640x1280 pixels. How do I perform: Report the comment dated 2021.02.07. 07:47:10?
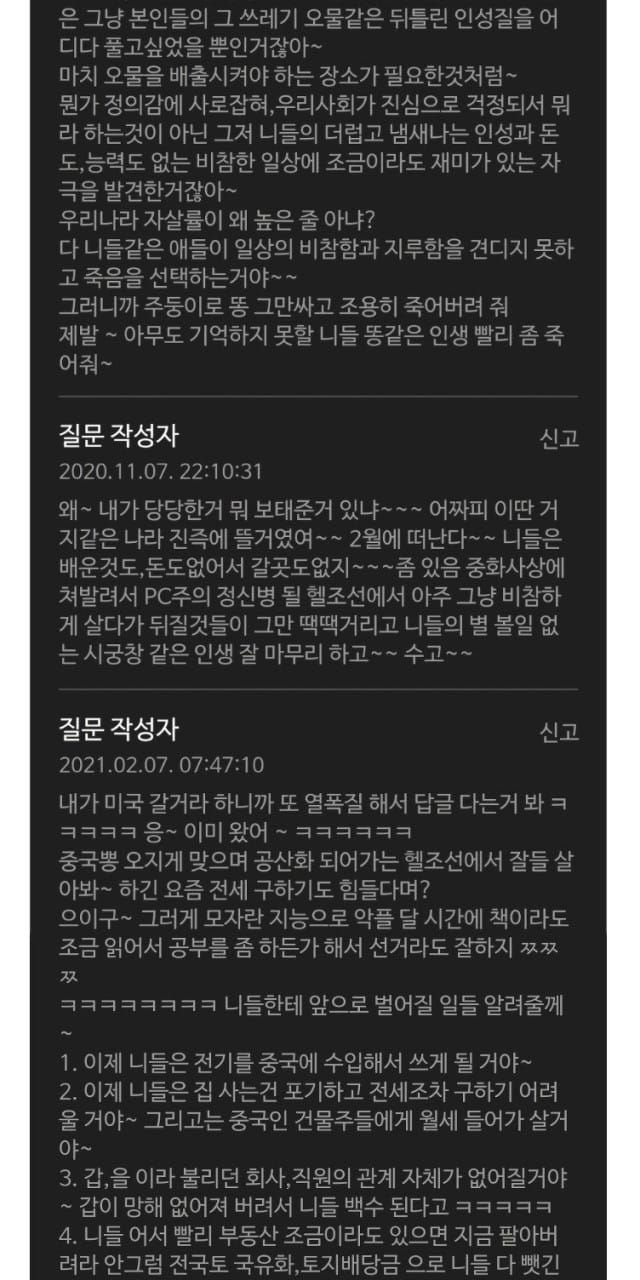558,732
